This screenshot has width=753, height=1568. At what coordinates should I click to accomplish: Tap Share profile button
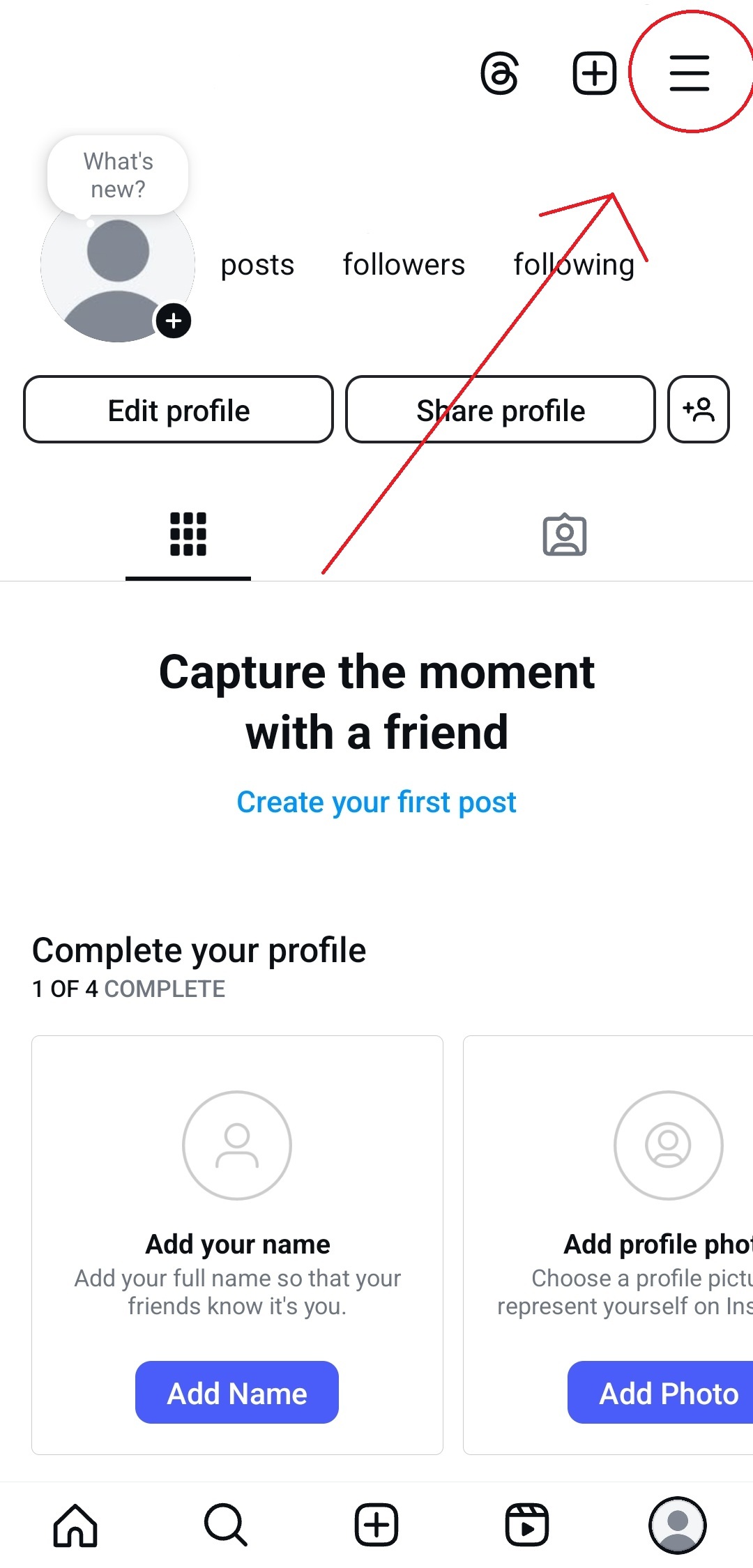click(500, 410)
